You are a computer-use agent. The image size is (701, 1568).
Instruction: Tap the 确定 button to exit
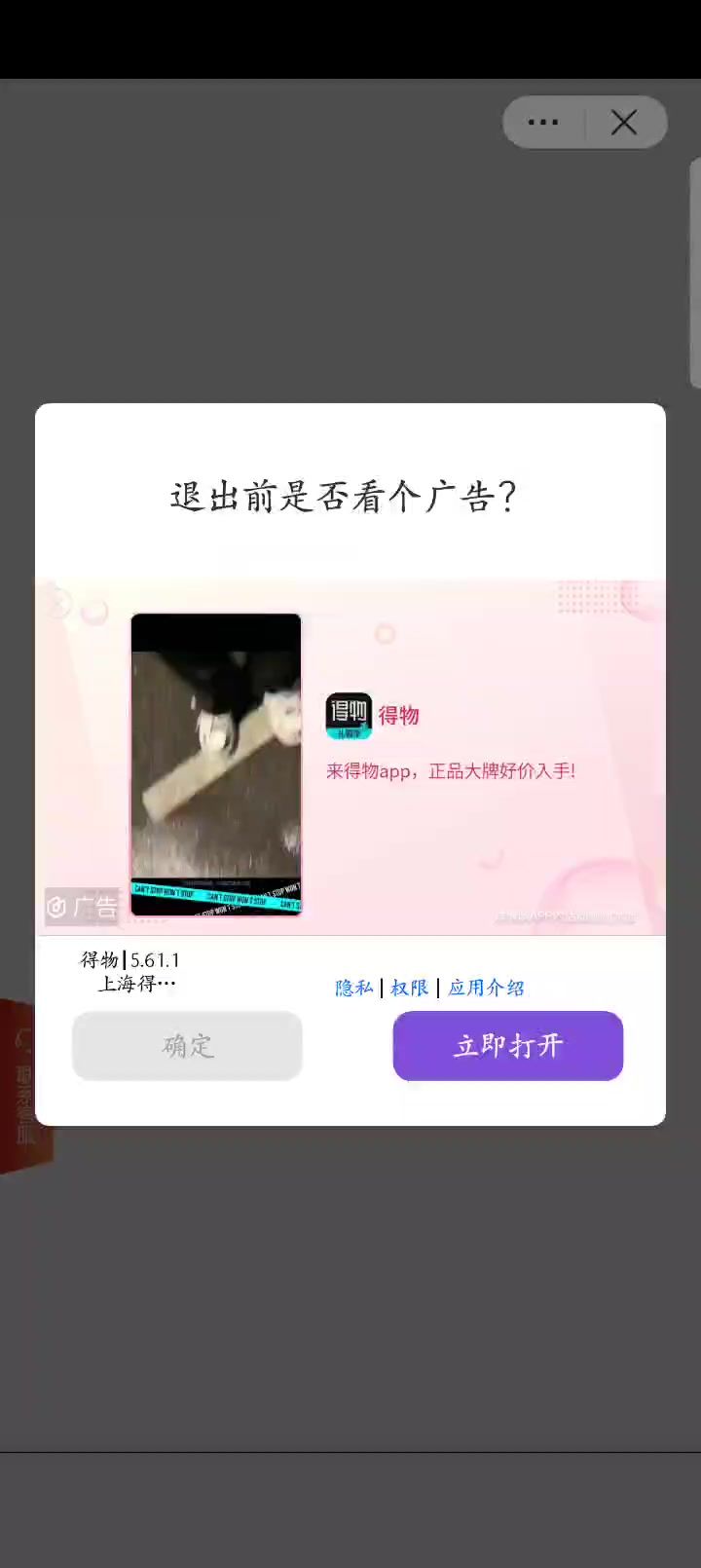(187, 1046)
